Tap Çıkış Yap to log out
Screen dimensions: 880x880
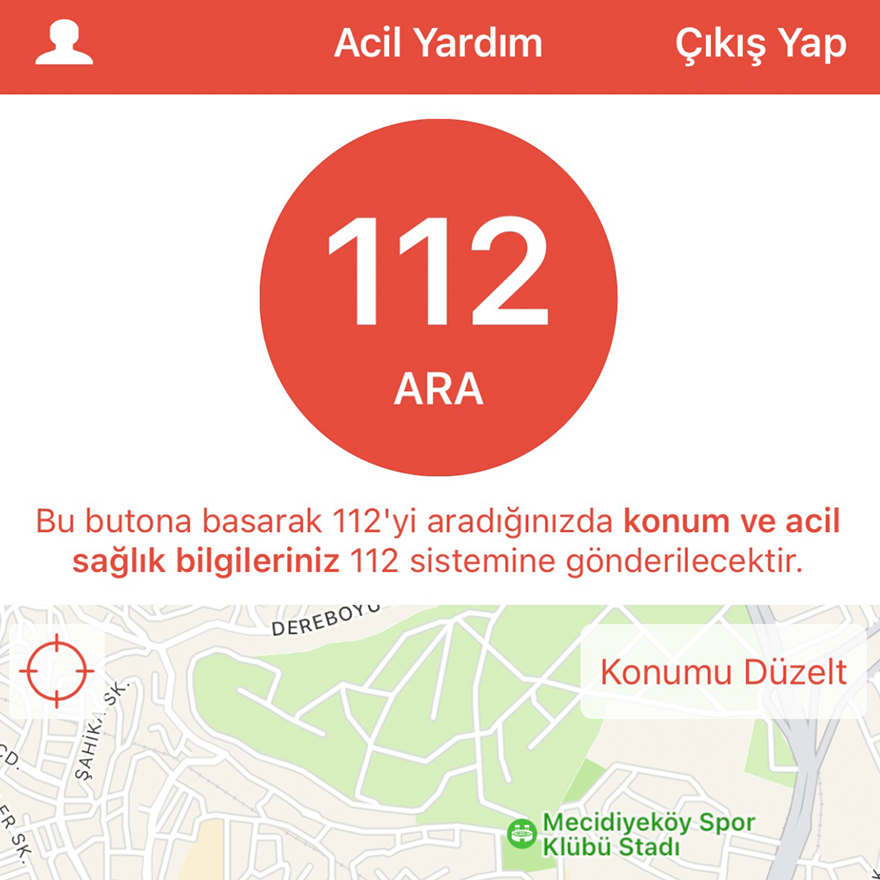[760, 44]
